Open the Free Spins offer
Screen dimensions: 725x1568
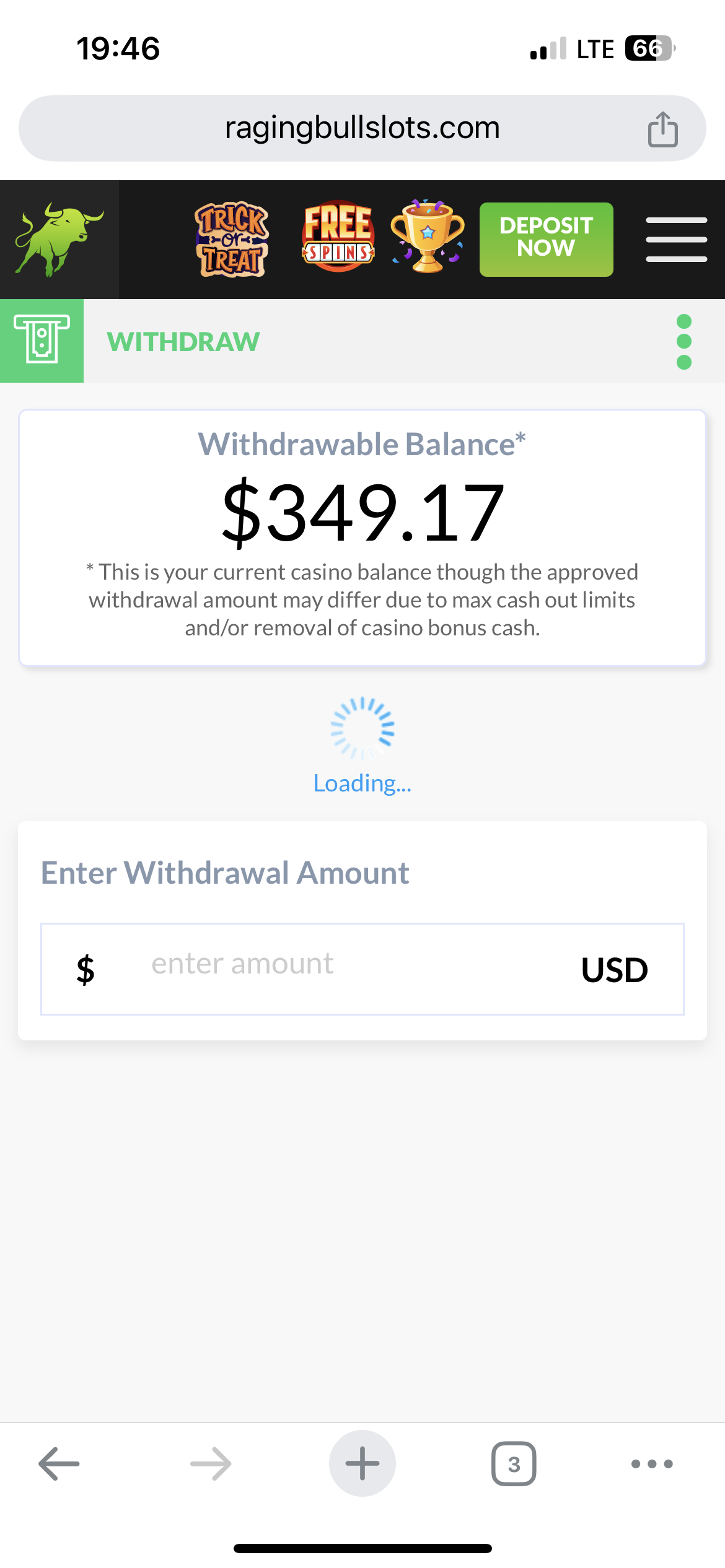[x=338, y=236]
